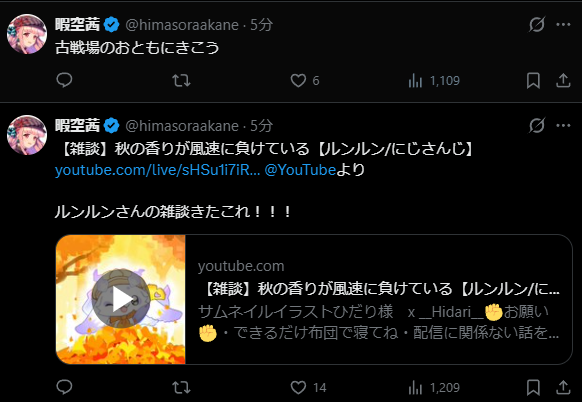582x402 pixels.
Task: Open the @YouTube mention
Action: [300, 170]
